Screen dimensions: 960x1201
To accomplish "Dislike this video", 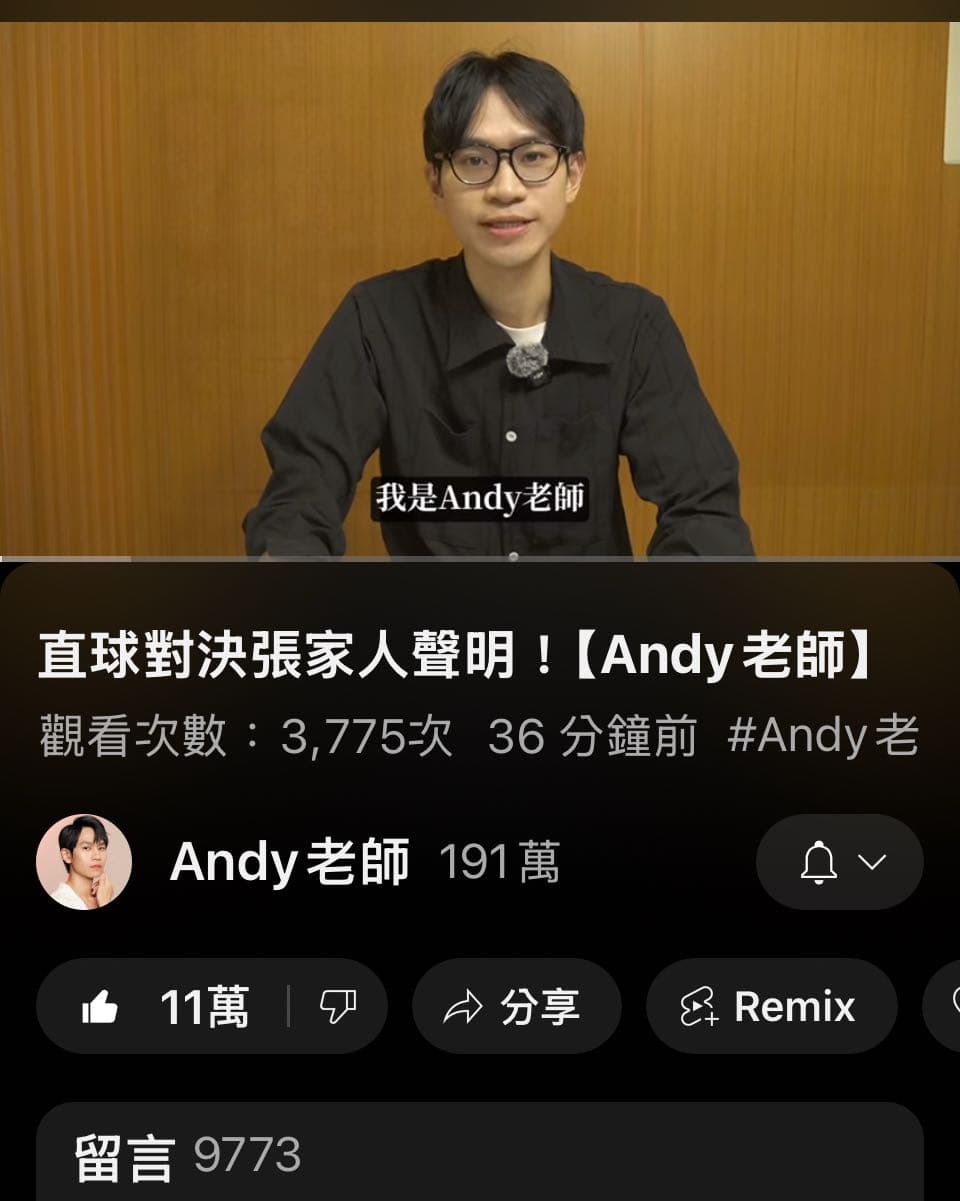I will click(337, 1006).
